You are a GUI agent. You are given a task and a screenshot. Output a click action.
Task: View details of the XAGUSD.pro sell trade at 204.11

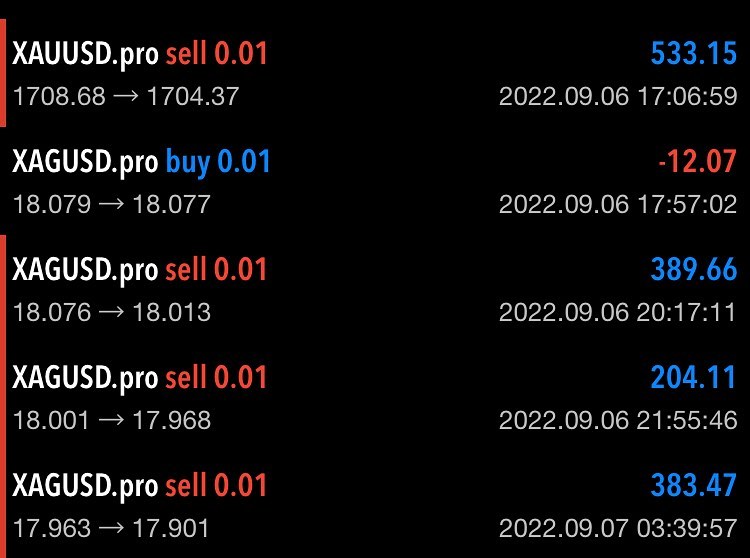(375, 398)
